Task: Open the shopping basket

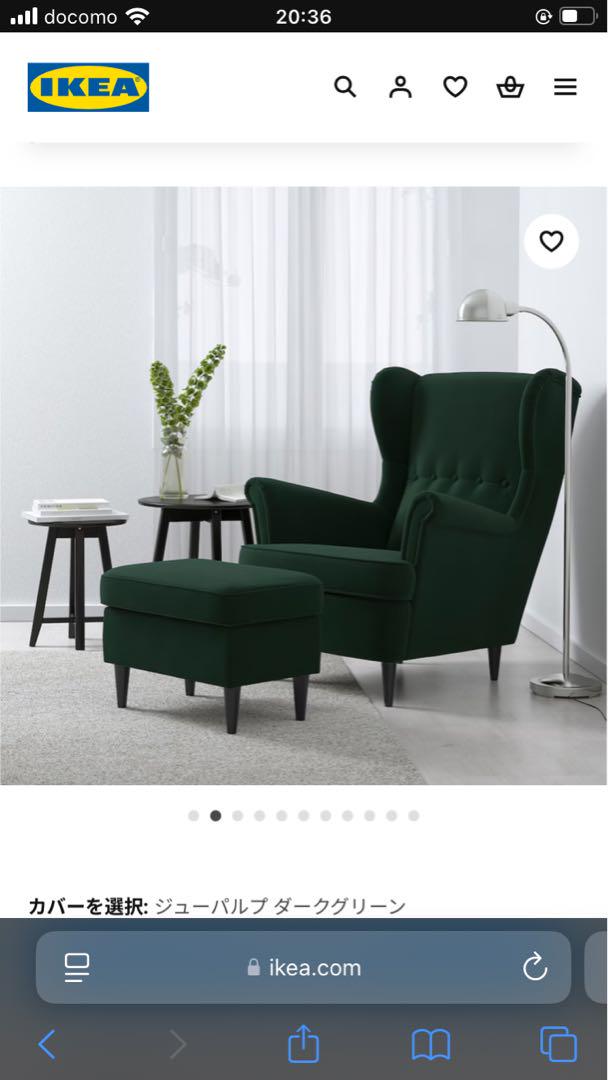Action: pyautogui.click(x=510, y=87)
